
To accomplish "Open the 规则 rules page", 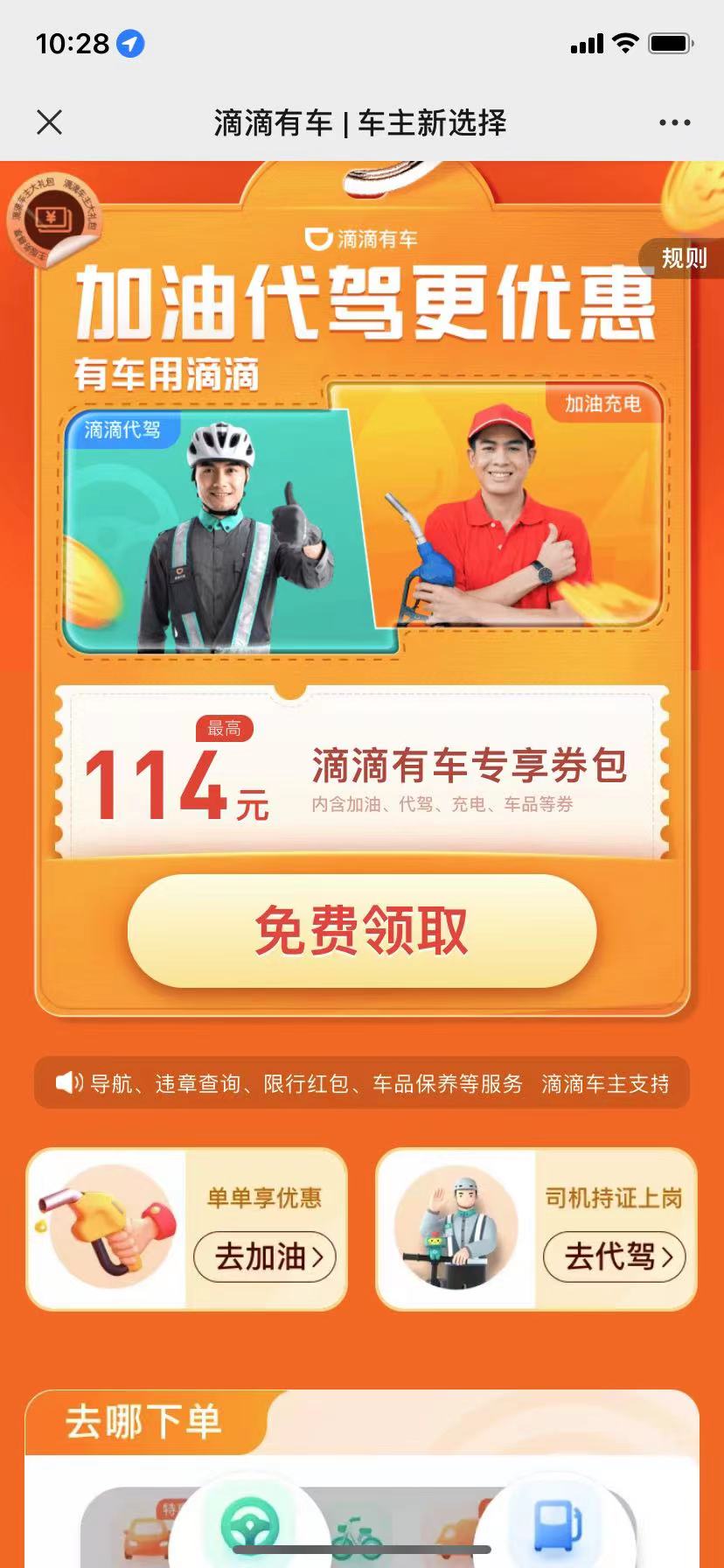I will (683, 258).
